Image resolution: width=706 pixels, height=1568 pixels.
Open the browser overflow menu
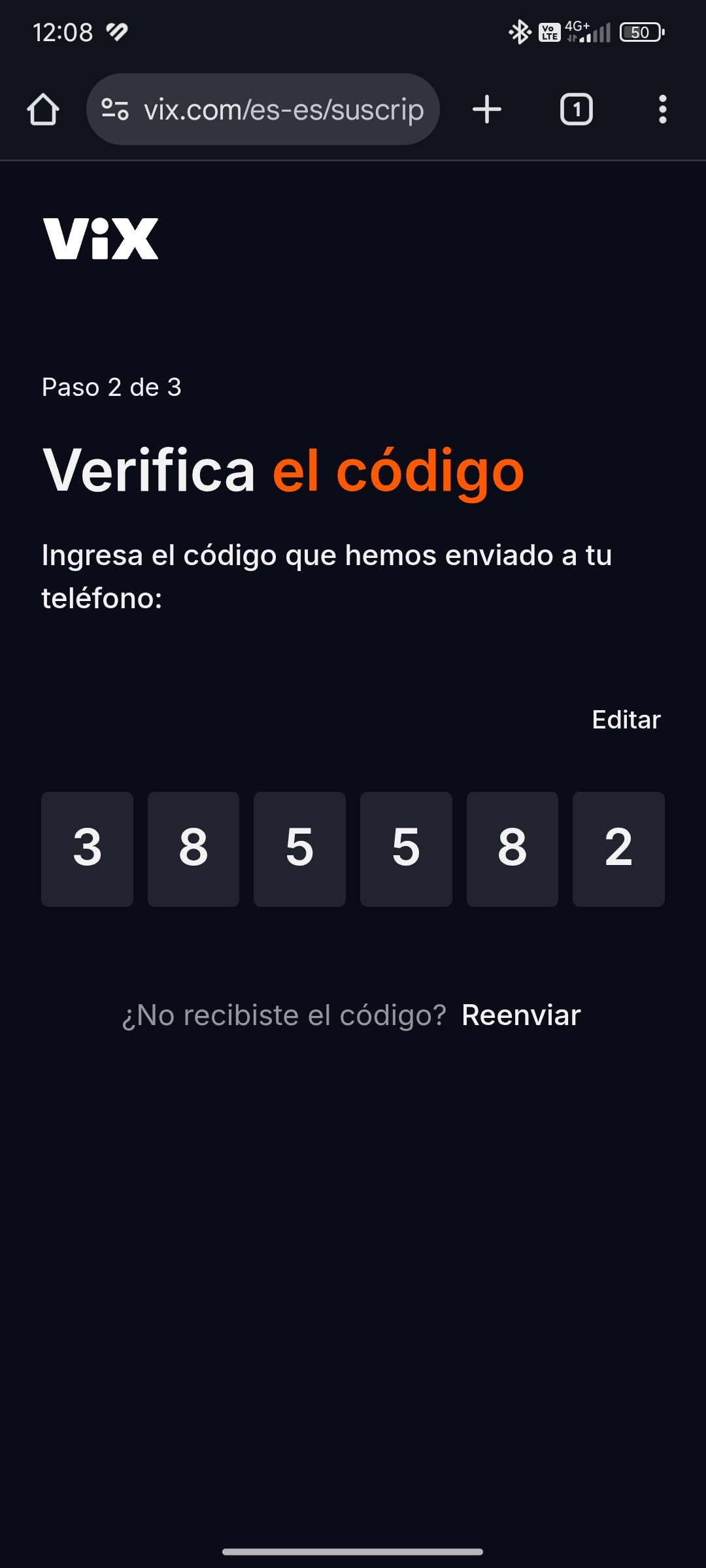coord(662,109)
